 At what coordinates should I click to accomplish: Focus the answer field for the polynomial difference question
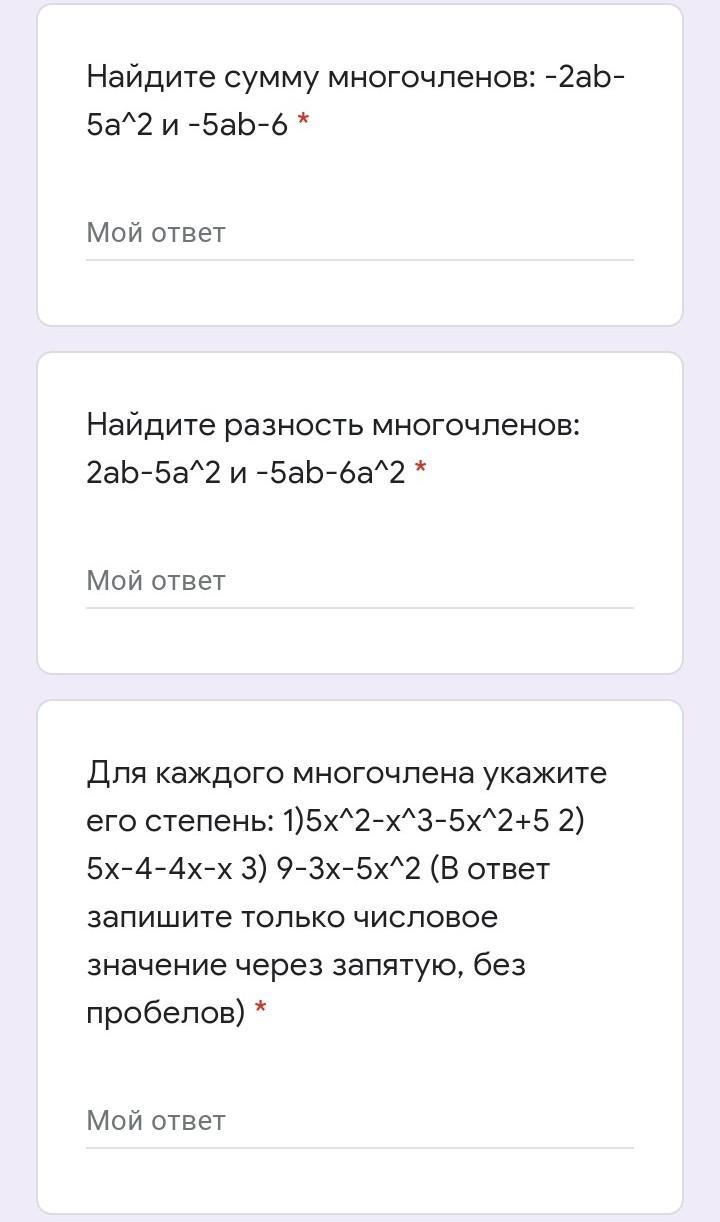[359, 581]
